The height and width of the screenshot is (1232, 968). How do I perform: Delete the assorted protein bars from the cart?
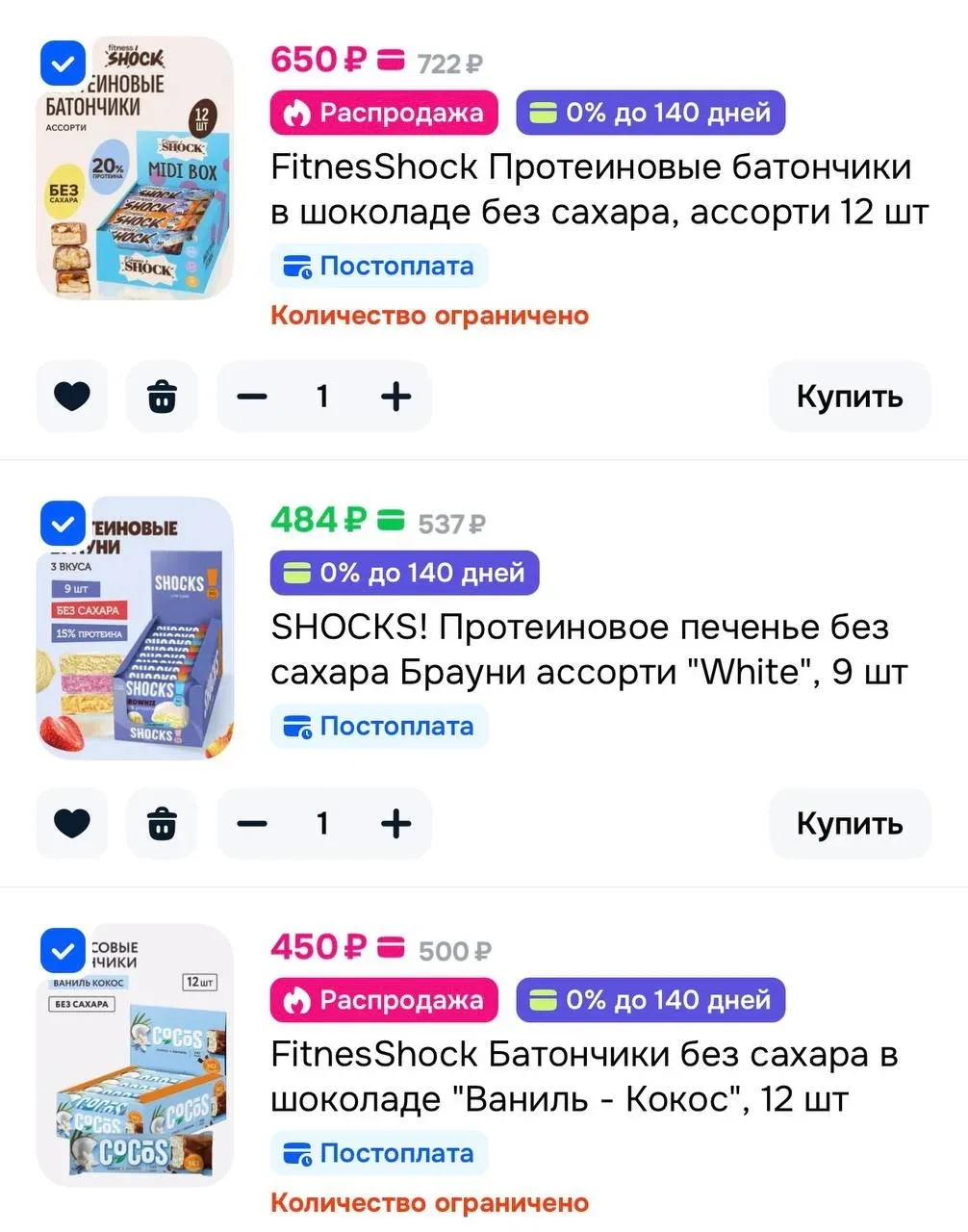tap(162, 397)
